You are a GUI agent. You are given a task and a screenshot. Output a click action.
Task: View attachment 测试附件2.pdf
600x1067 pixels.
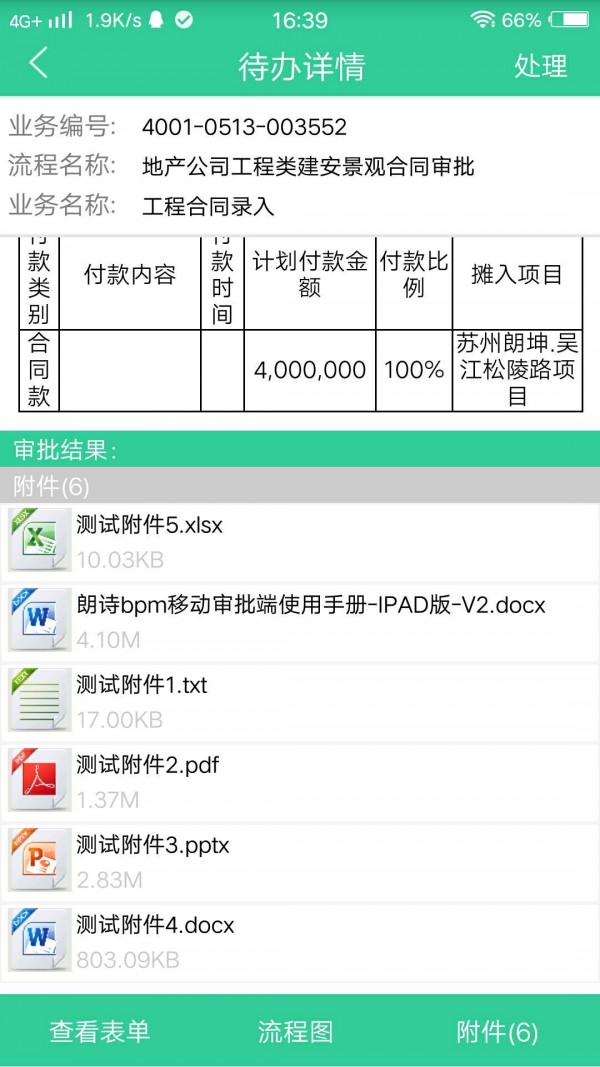tap(300, 781)
